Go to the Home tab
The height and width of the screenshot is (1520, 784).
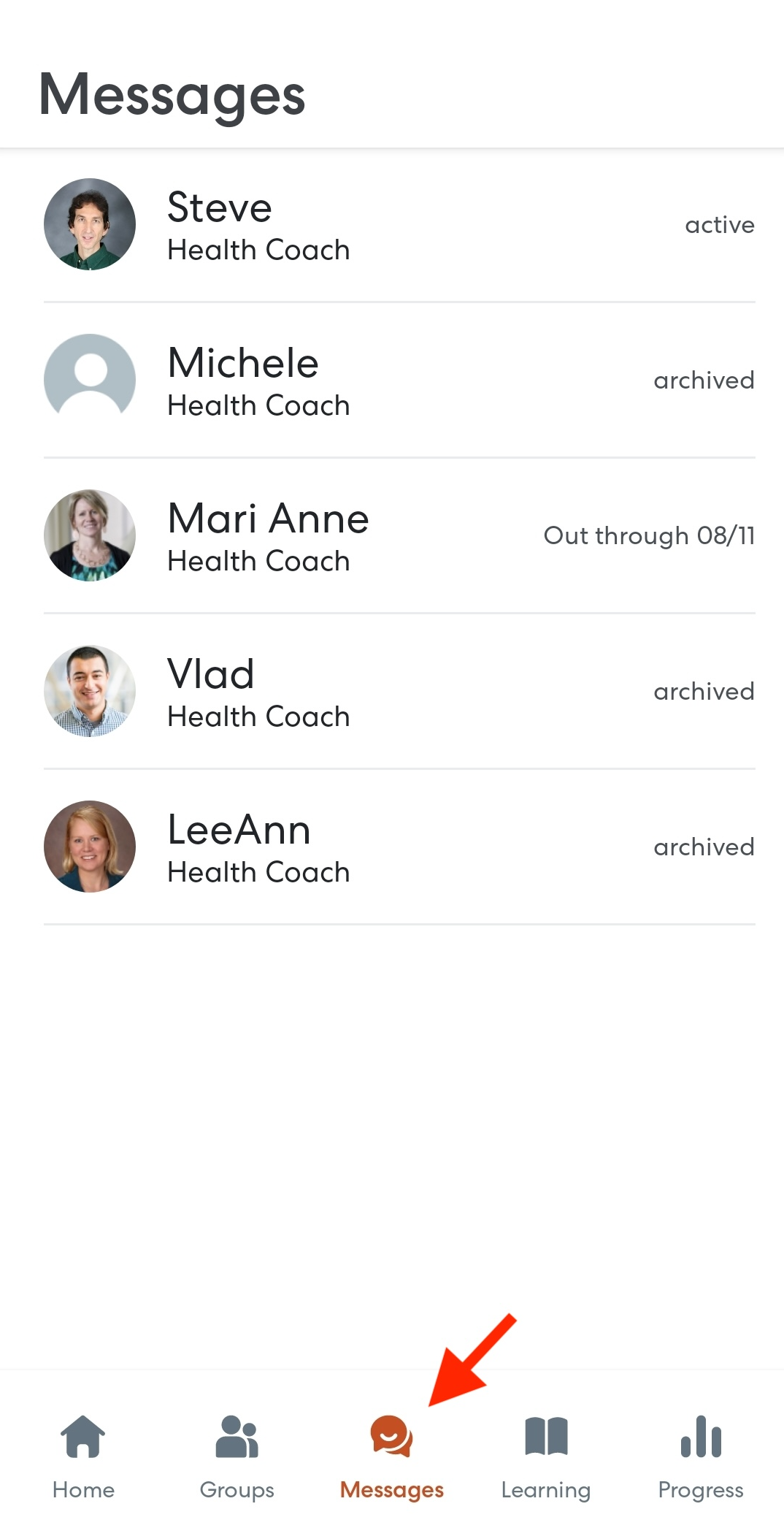click(x=83, y=1455)
